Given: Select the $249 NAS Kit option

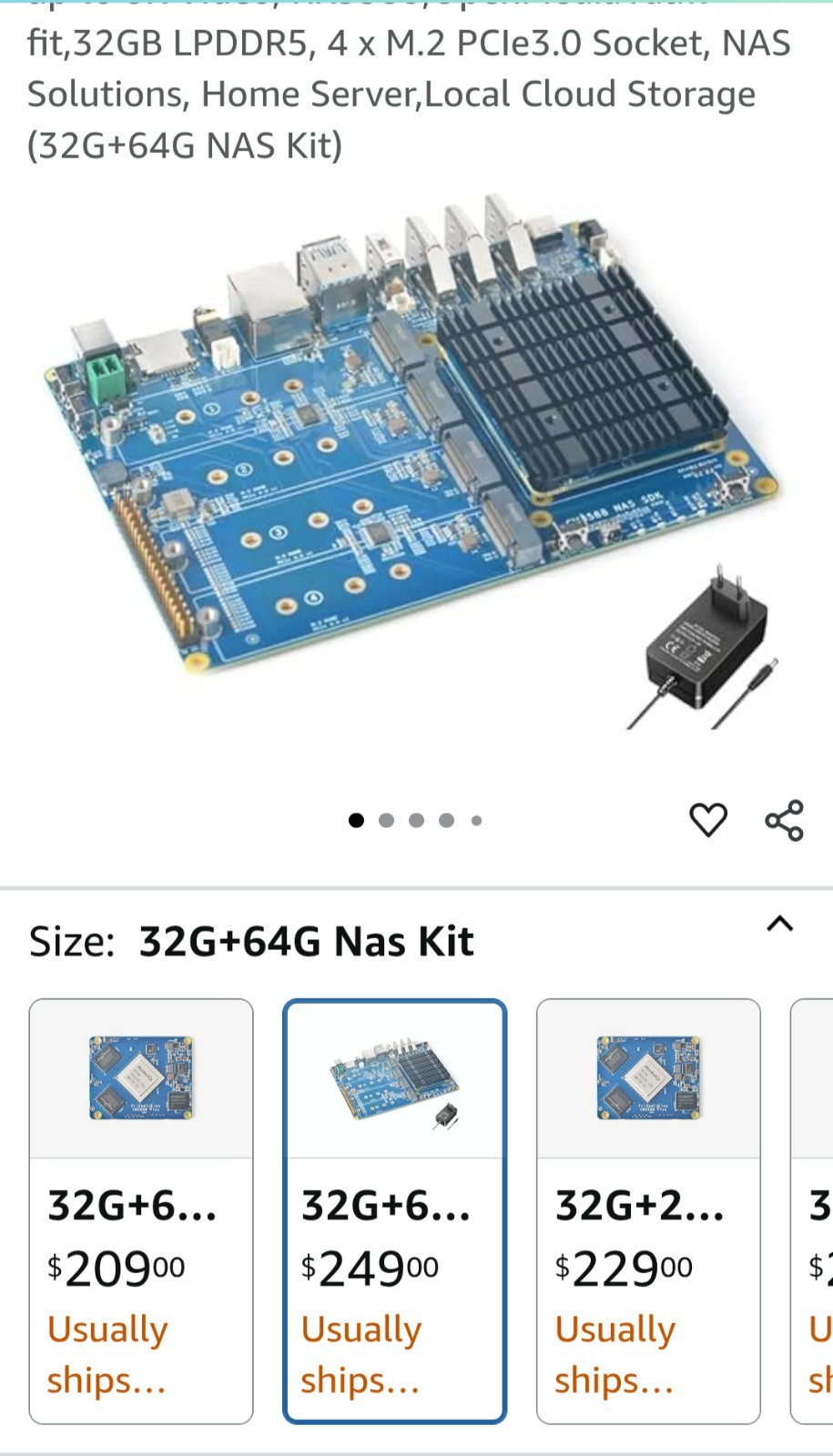Looking at the screenshot, I should pyautogui.click(x=394, y=1210).
